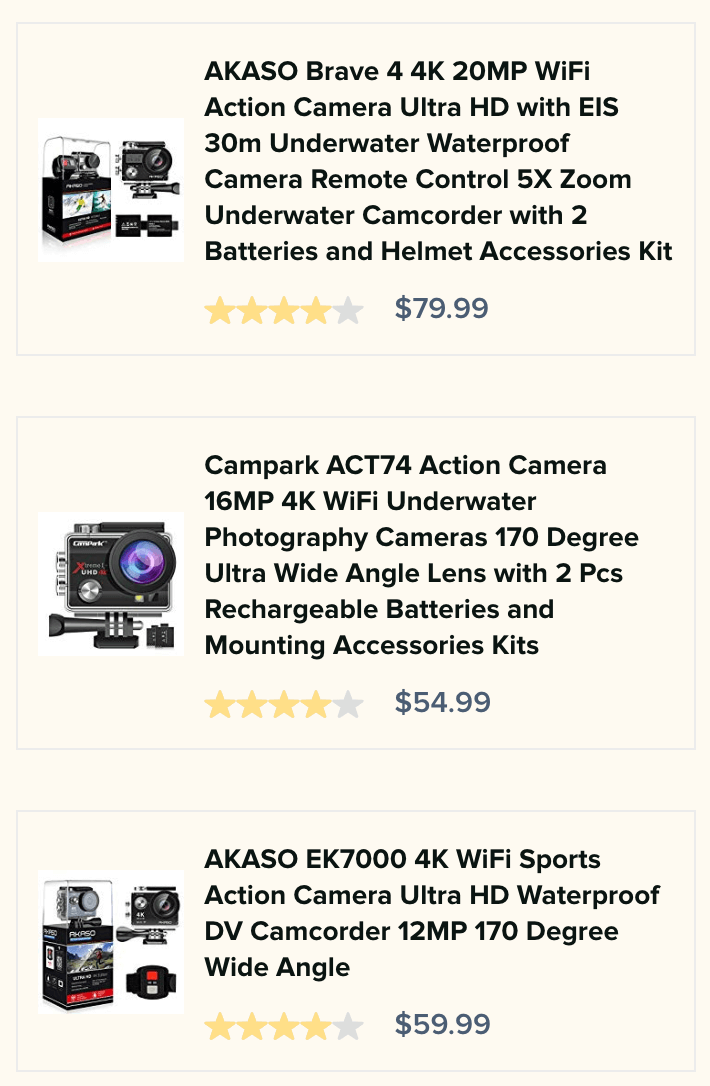View the Campark ACT74 Action Camera product
Screen dimensions: 710x1086
click(x=421, y=555)
